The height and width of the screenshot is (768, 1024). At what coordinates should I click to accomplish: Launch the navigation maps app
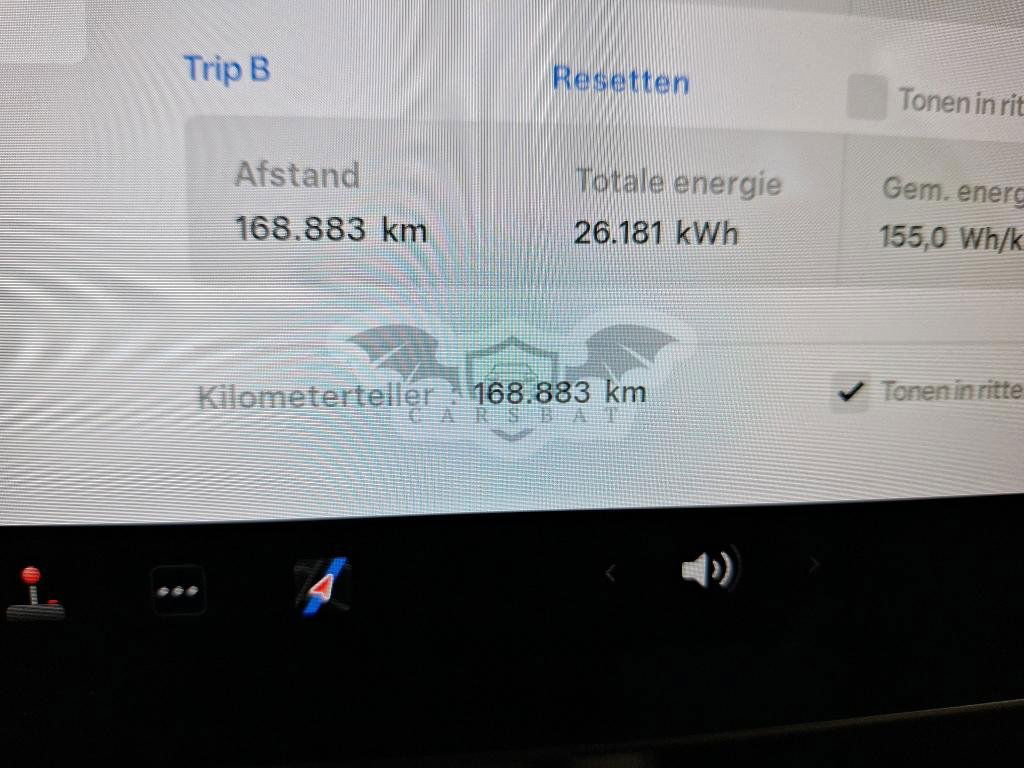(x=322, y=585)
